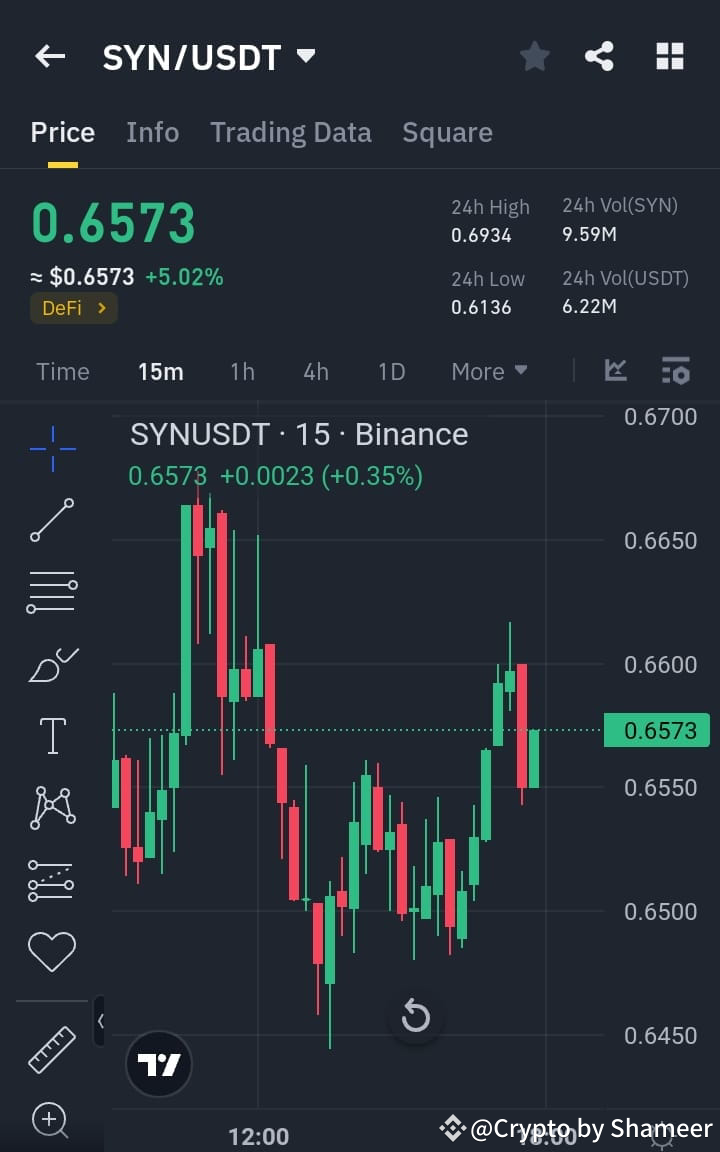Open the ruler measure tool

tap(51, 1050)
